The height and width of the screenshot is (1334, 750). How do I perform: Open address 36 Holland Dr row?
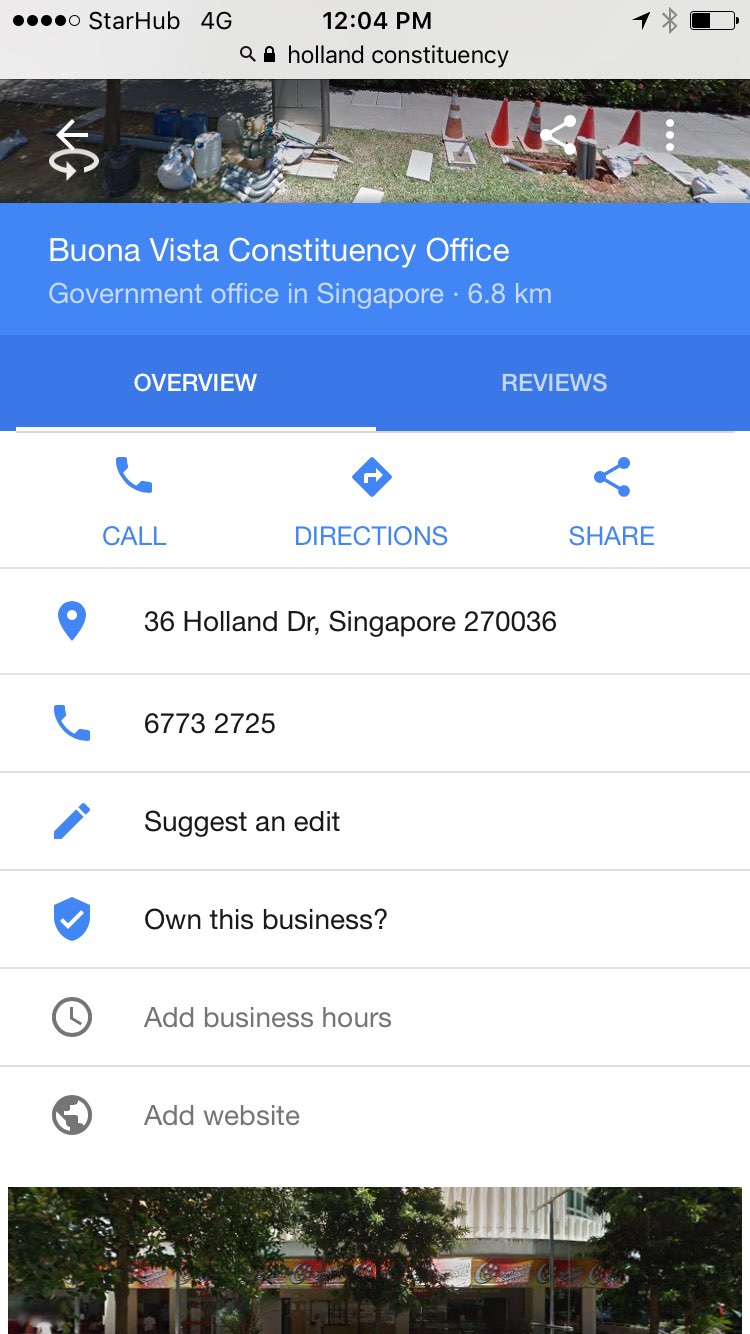[x=350, y=622]
